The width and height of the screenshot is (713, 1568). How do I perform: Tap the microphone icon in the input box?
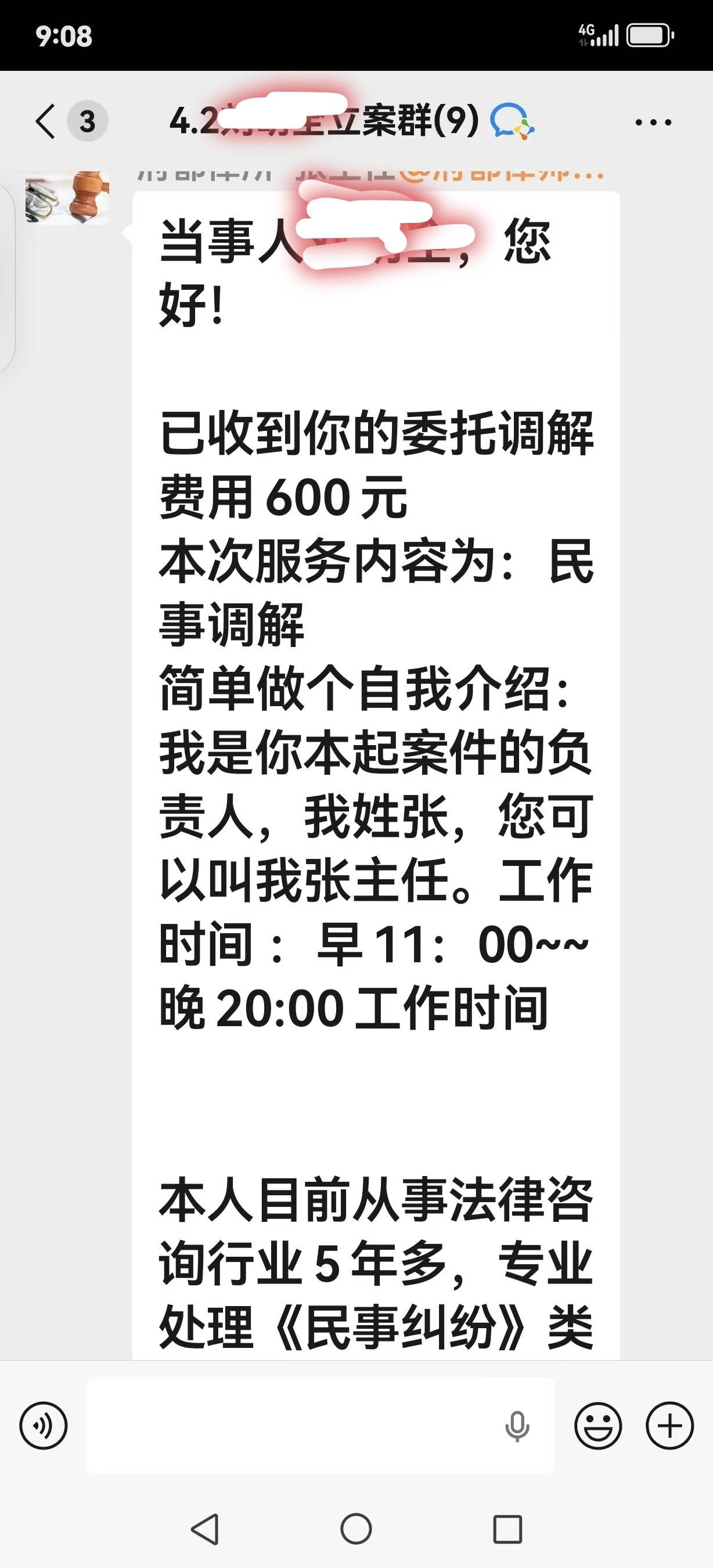pos(517,1425)
